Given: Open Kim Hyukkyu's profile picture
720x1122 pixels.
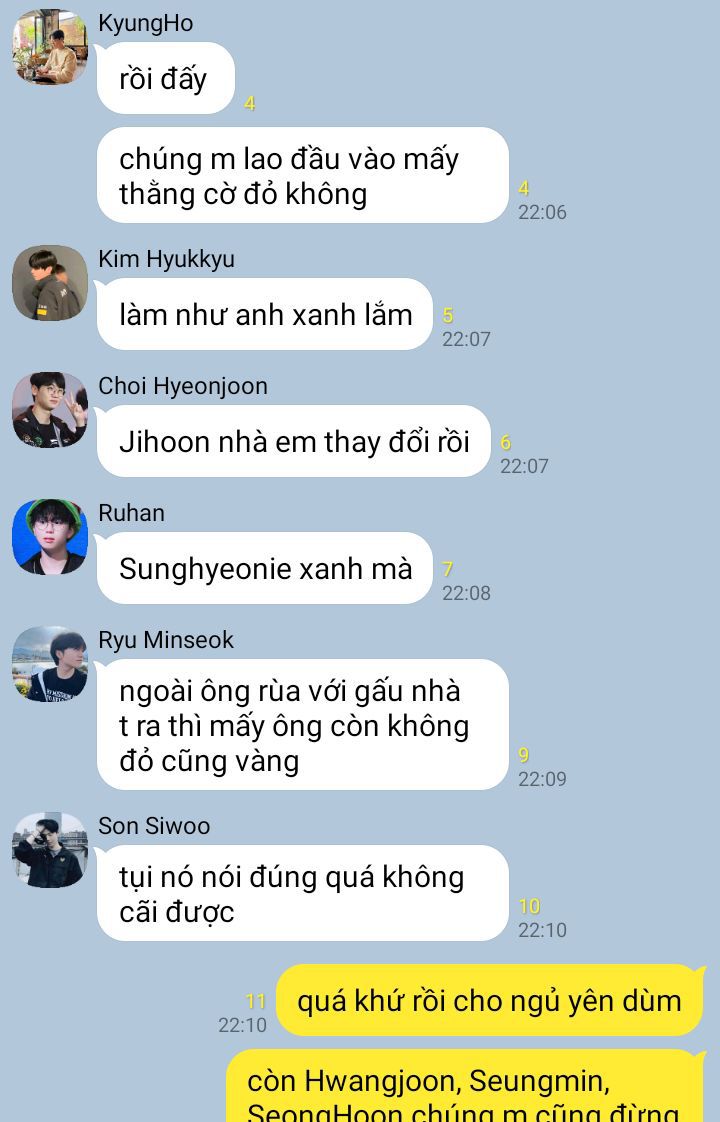Looking at the screenshot, I should point(50,283).
